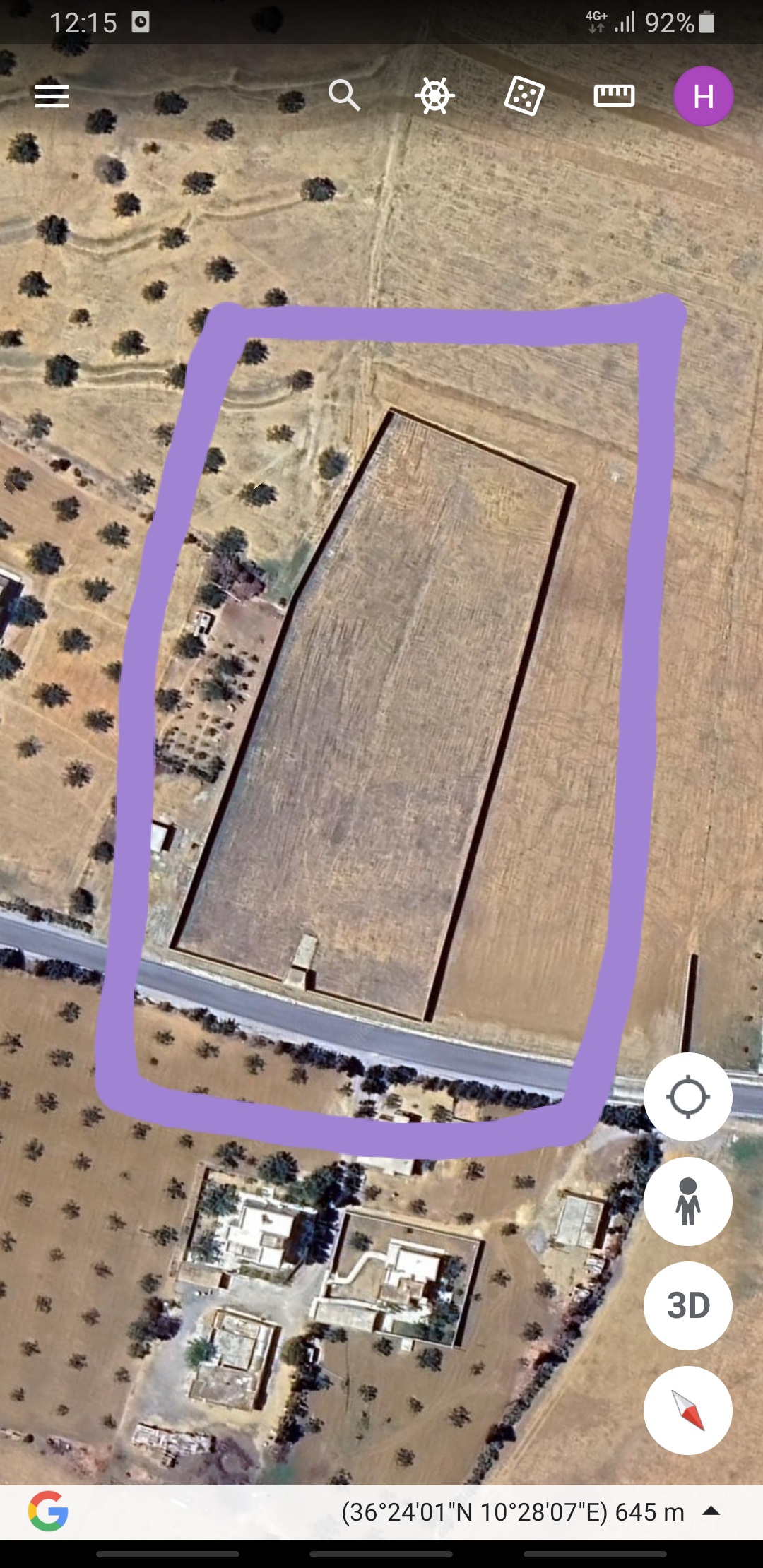The image size is (763, 1568).
Task: Switch to 3D view
Action: click(x=687, y=1306)
